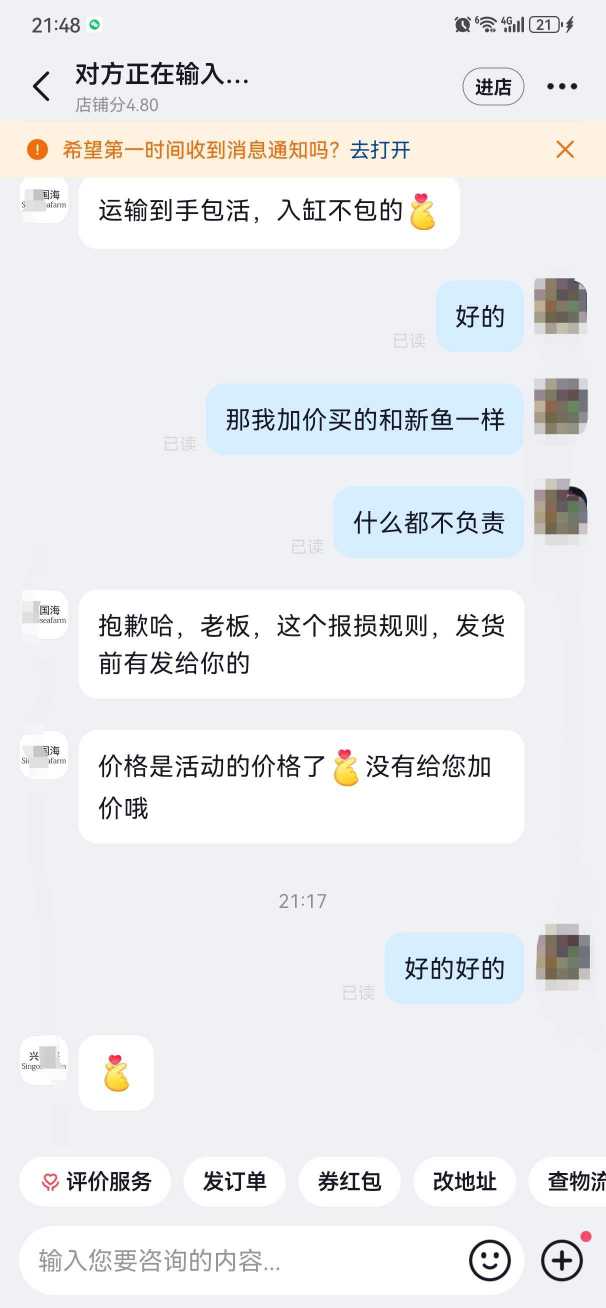This screenshot has width=606, height=1308.
Task: Tap the 查物流 chip
Action: point(568,1182)
